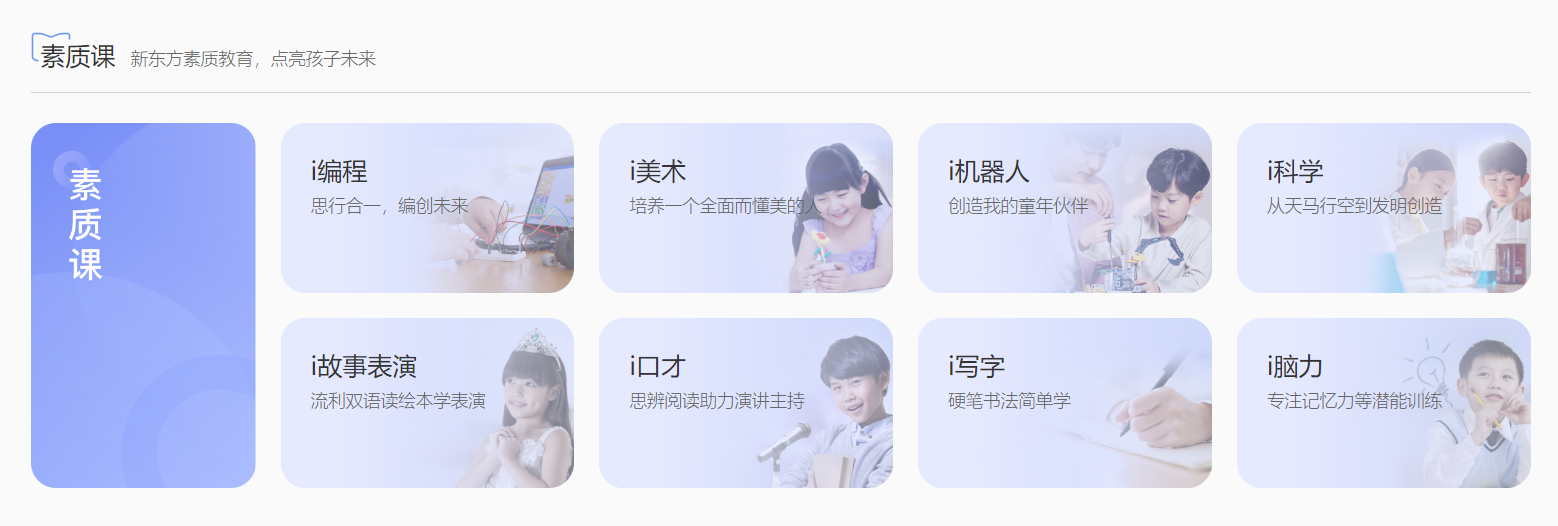
Task: Open the i脑力 course card
Action: 1383,403
